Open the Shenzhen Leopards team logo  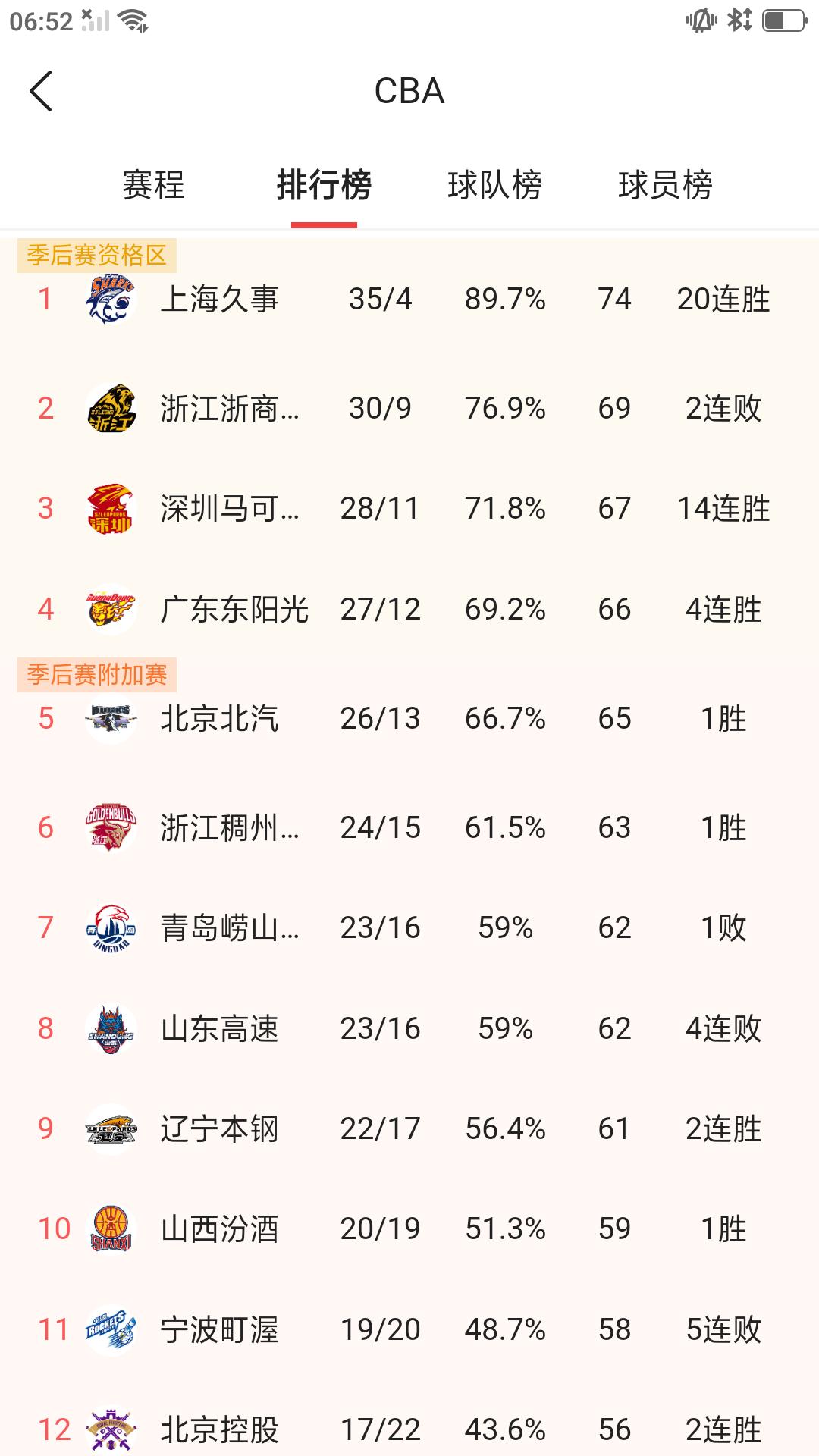(108, 509)
